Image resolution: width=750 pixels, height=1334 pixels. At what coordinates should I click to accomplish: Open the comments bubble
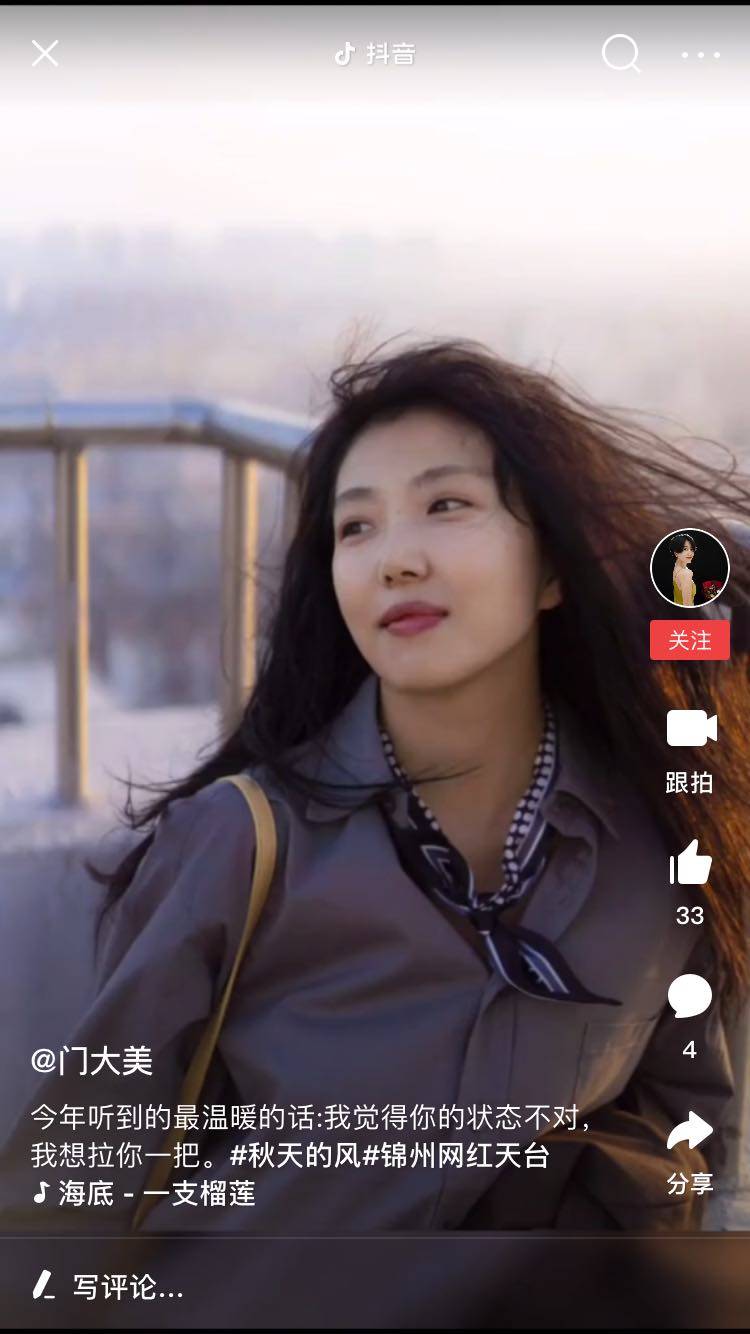tap(690, 997)
